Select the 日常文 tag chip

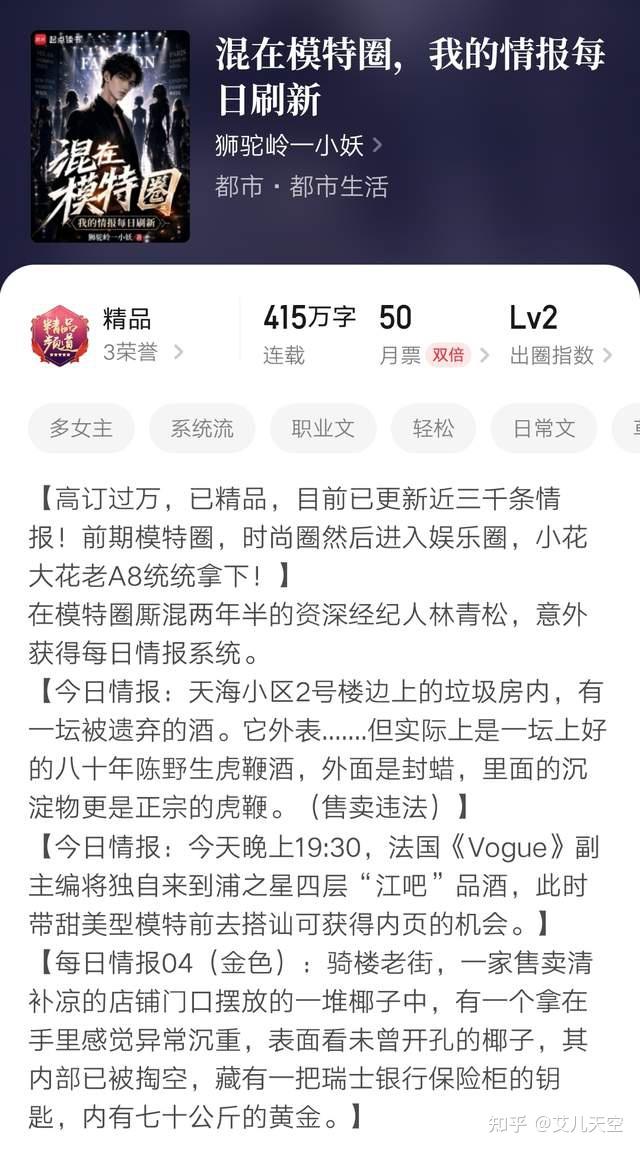(x=544, y=428)
